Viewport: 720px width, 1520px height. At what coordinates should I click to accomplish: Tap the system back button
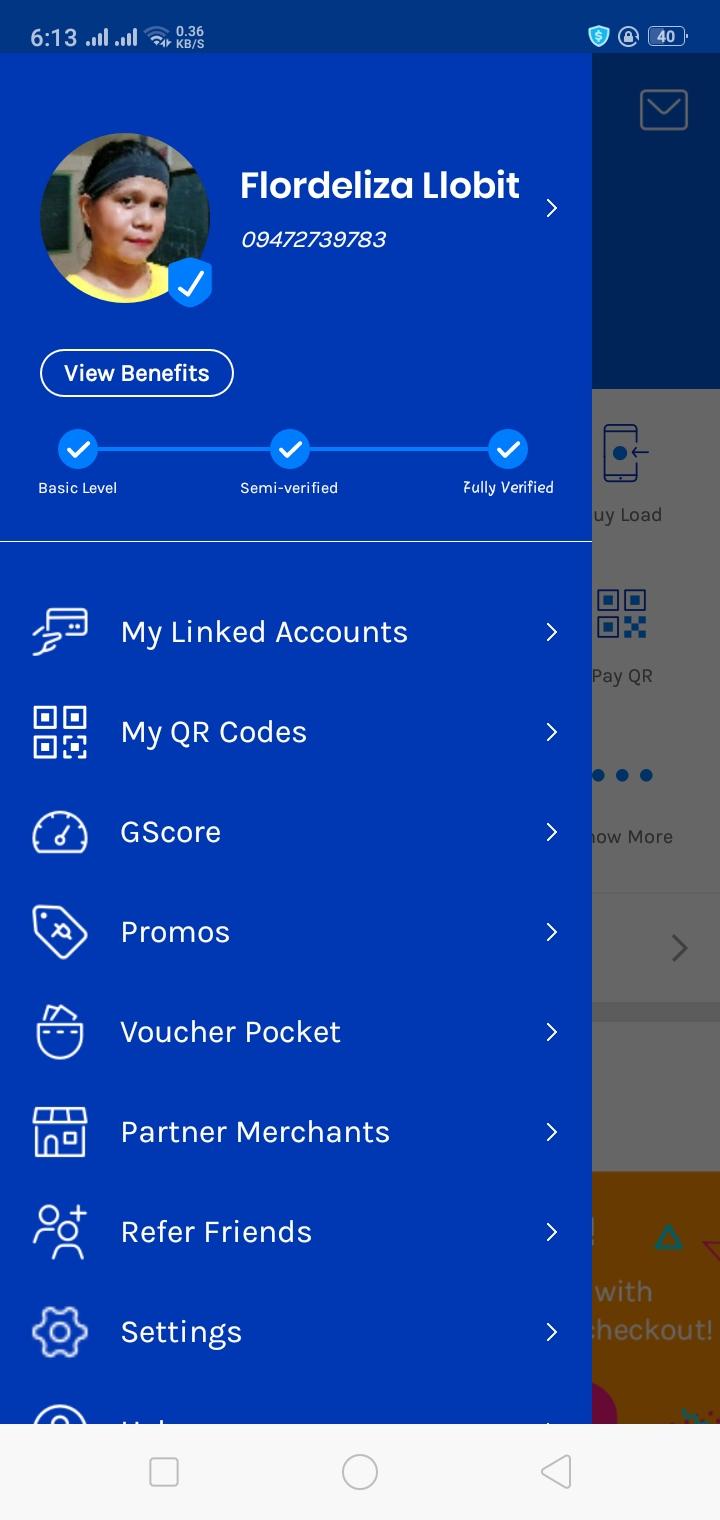pos(556,1472)
